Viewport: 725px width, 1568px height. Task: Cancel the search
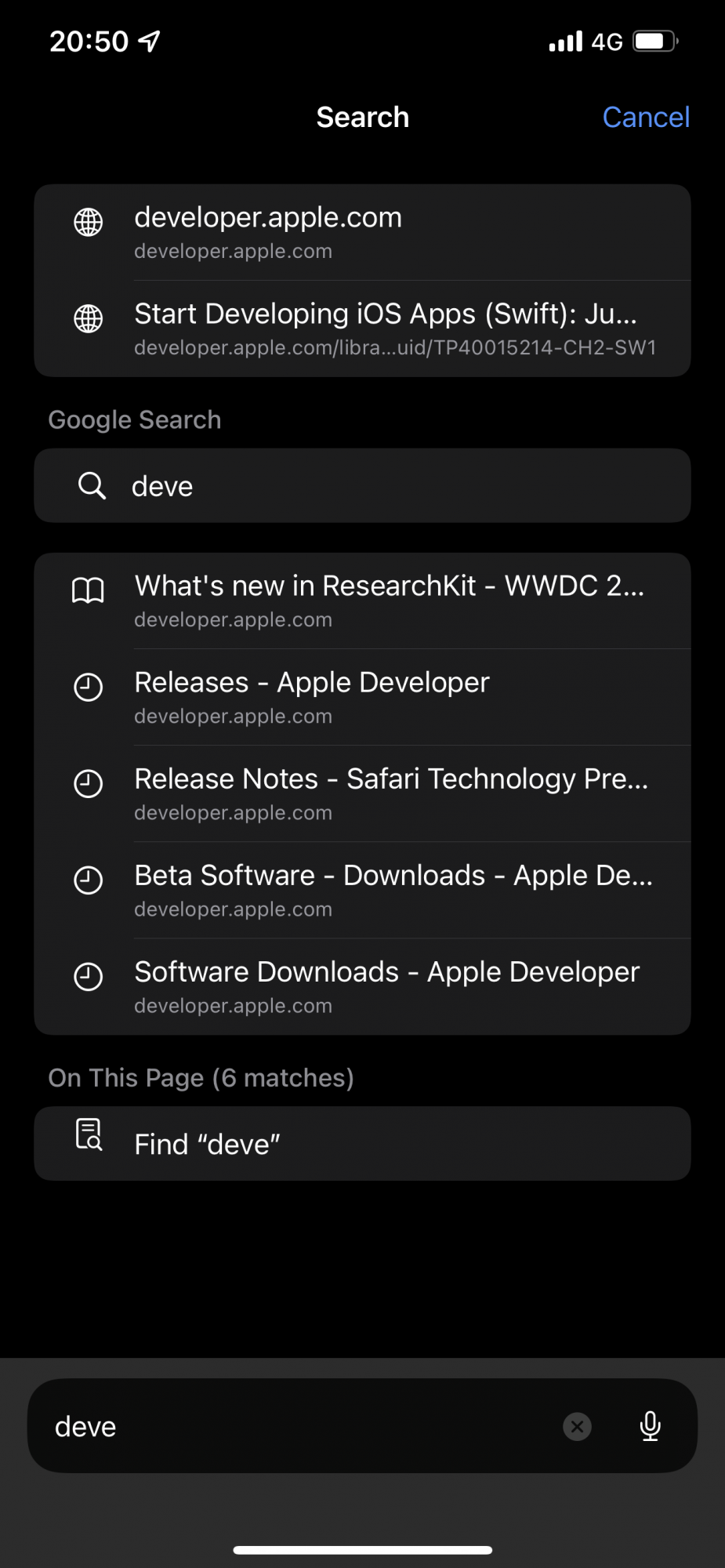click(x=645, y=118)
